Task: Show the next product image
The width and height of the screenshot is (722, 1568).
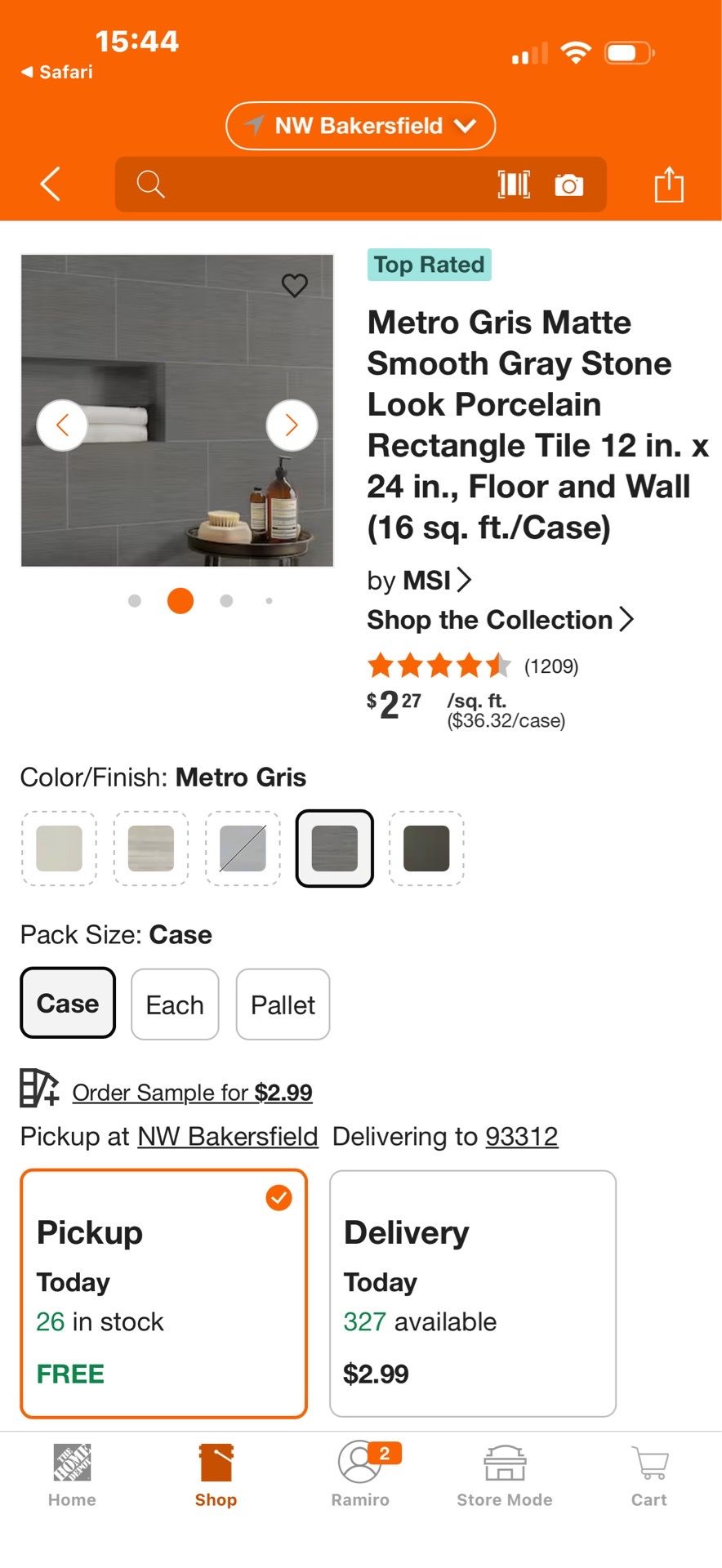Action: pyautogui.click(x=292, y=425)
